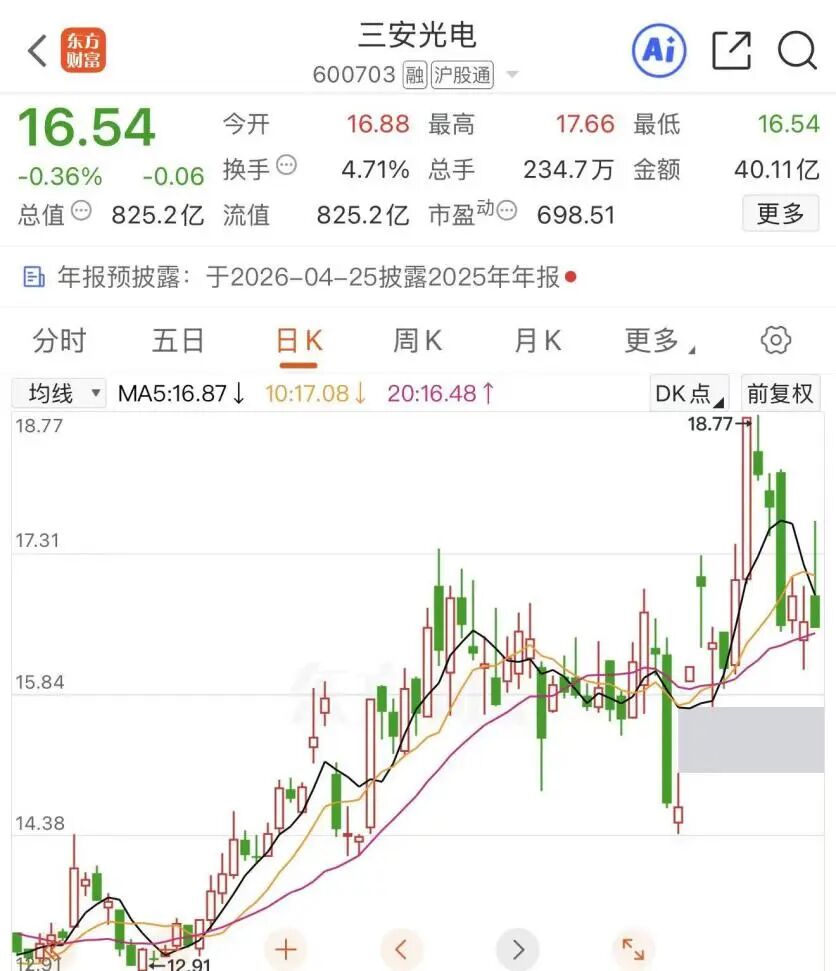Expand chart to fullscreen
The height and width of the screenshot is (971, 836).
click(633, 948)
